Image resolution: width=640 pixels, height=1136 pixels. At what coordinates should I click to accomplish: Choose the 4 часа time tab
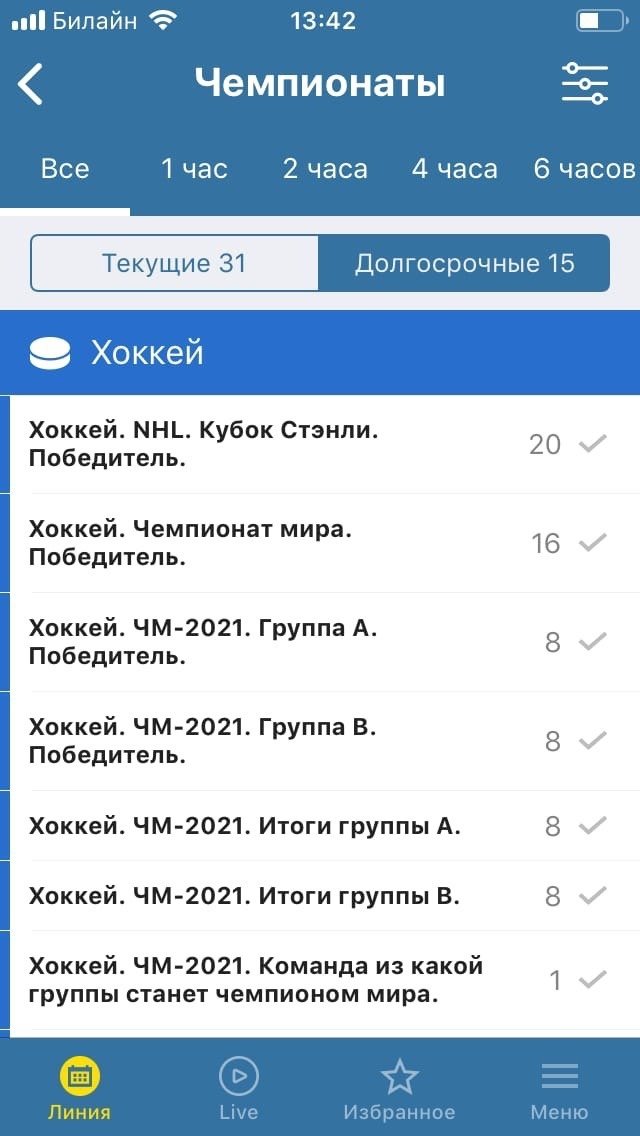pos(455,169)
